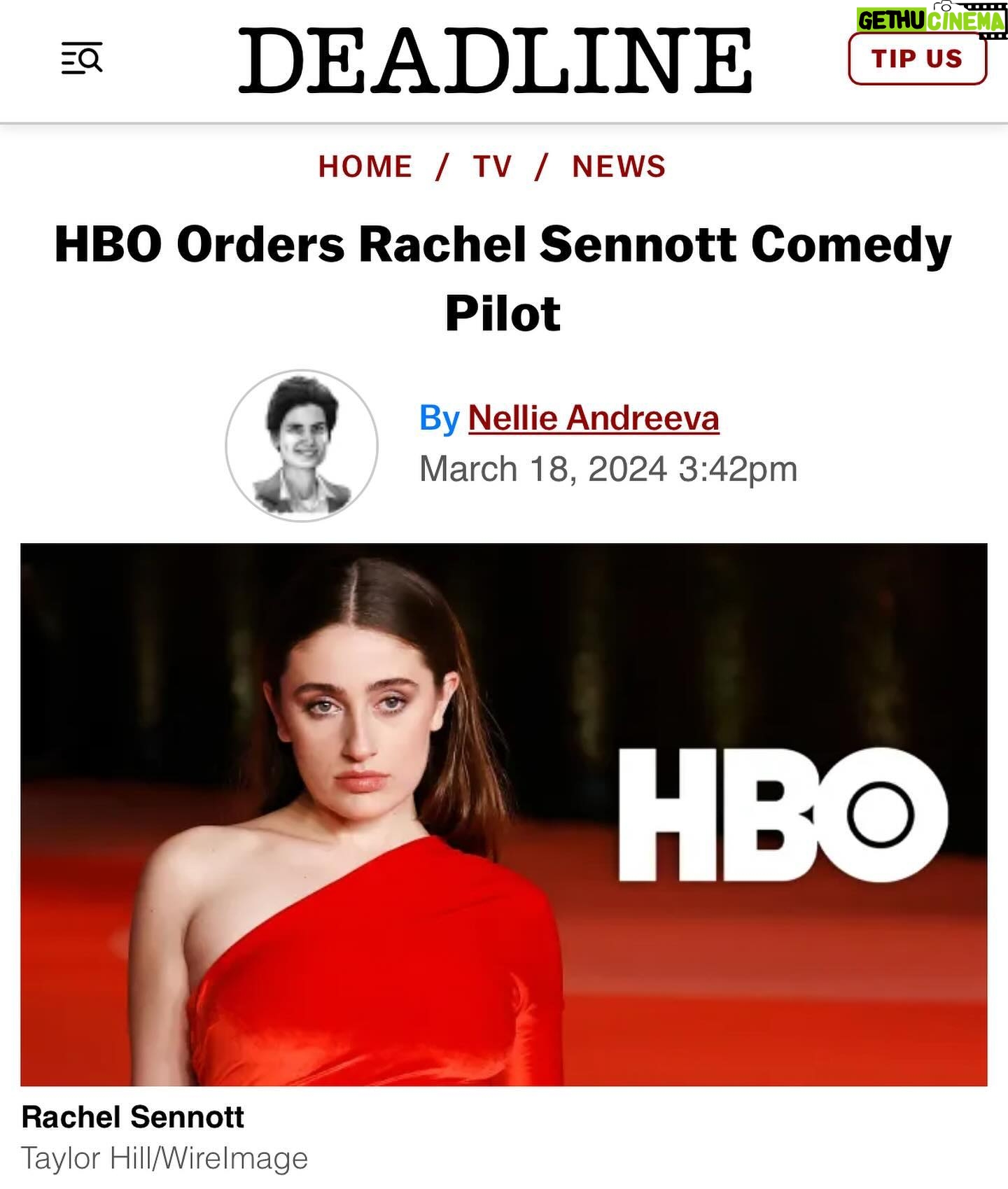1008x1189 pixels.
Task: Go to the HOME breadcrumb
Action: [365, 167]
